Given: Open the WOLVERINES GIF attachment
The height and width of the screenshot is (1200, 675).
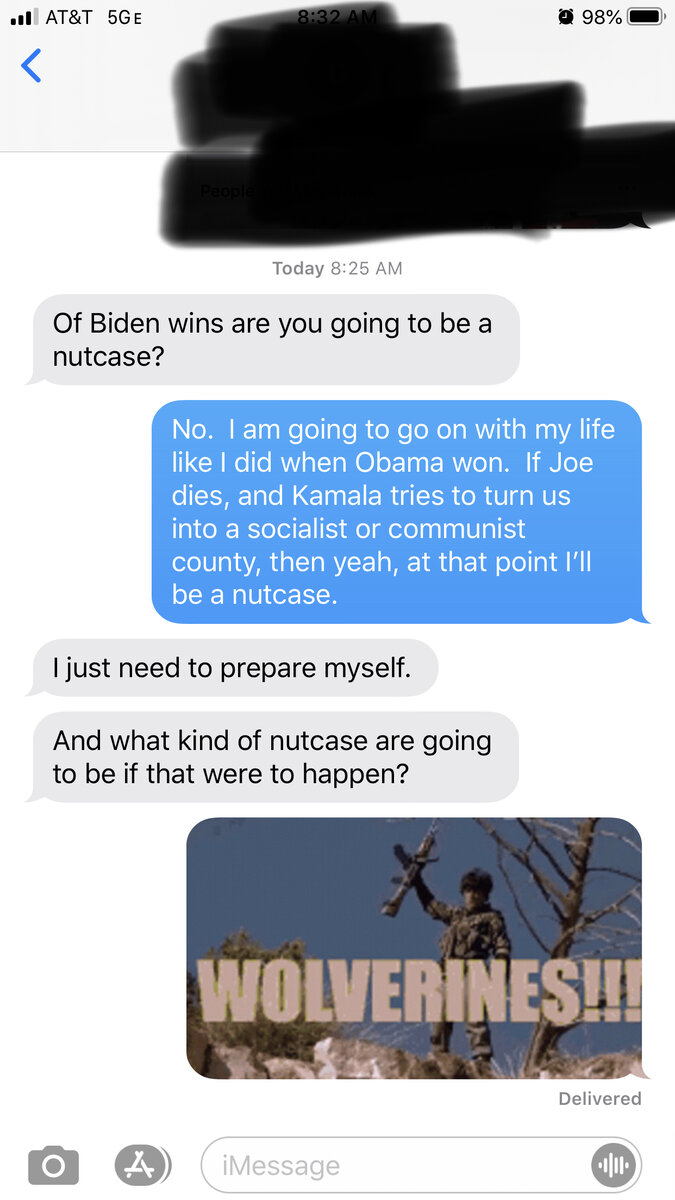Looking at the screenshot, I should point(414,947).
